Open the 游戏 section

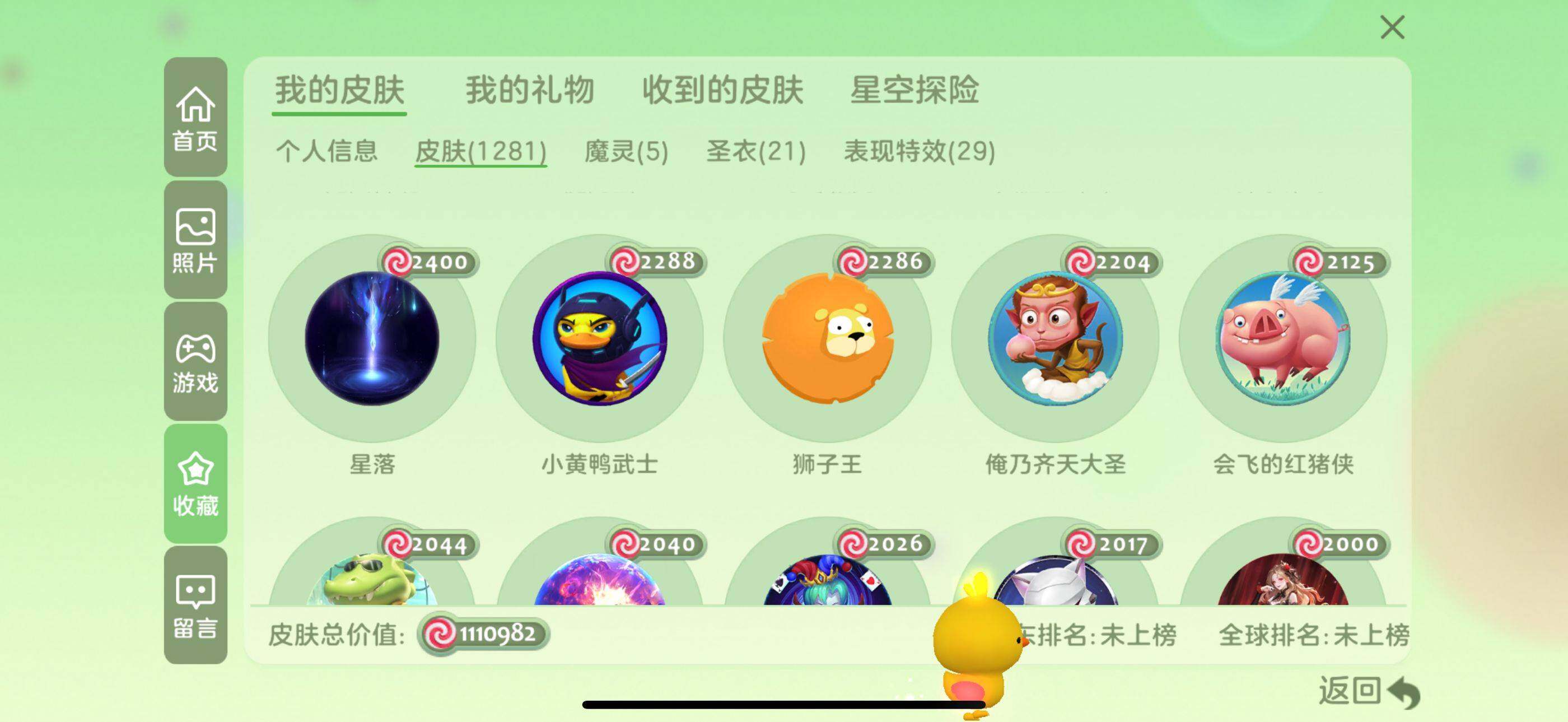coord(195,362)
